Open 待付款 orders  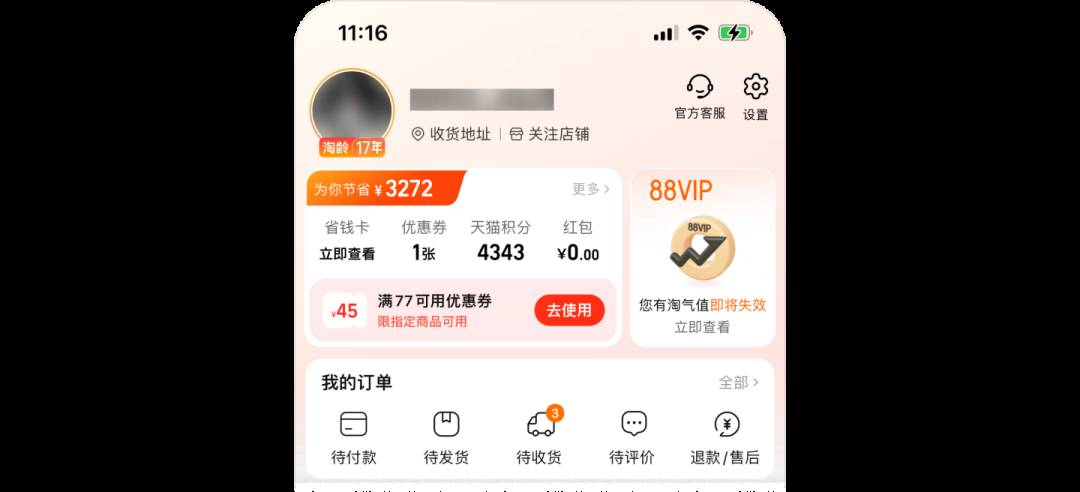point(354,438)
